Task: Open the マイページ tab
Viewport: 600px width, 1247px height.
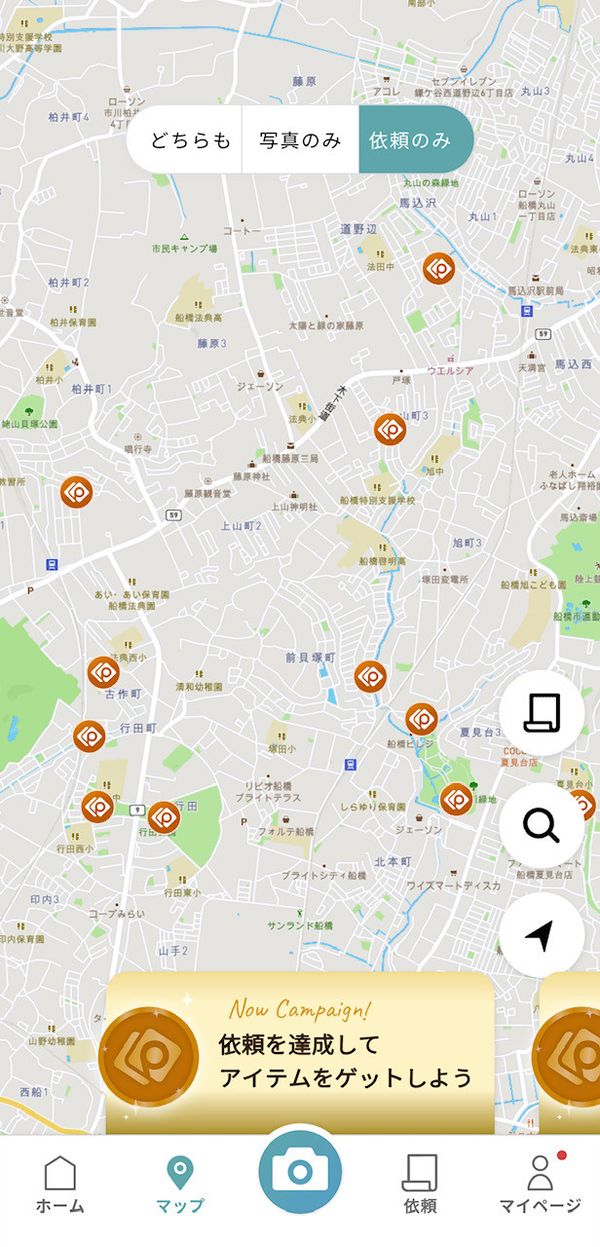Action: 540,1185
